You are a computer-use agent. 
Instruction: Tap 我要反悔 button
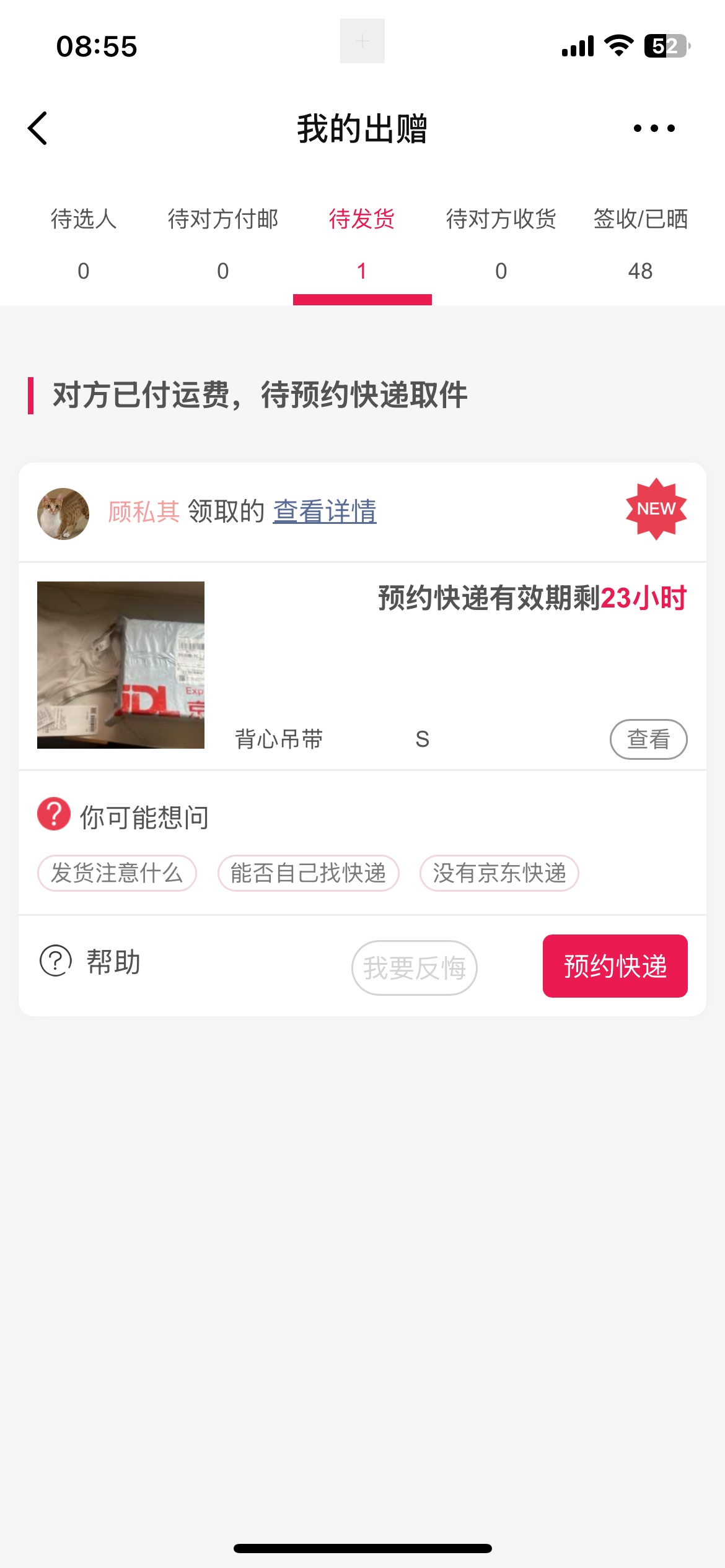pos(414,967)
